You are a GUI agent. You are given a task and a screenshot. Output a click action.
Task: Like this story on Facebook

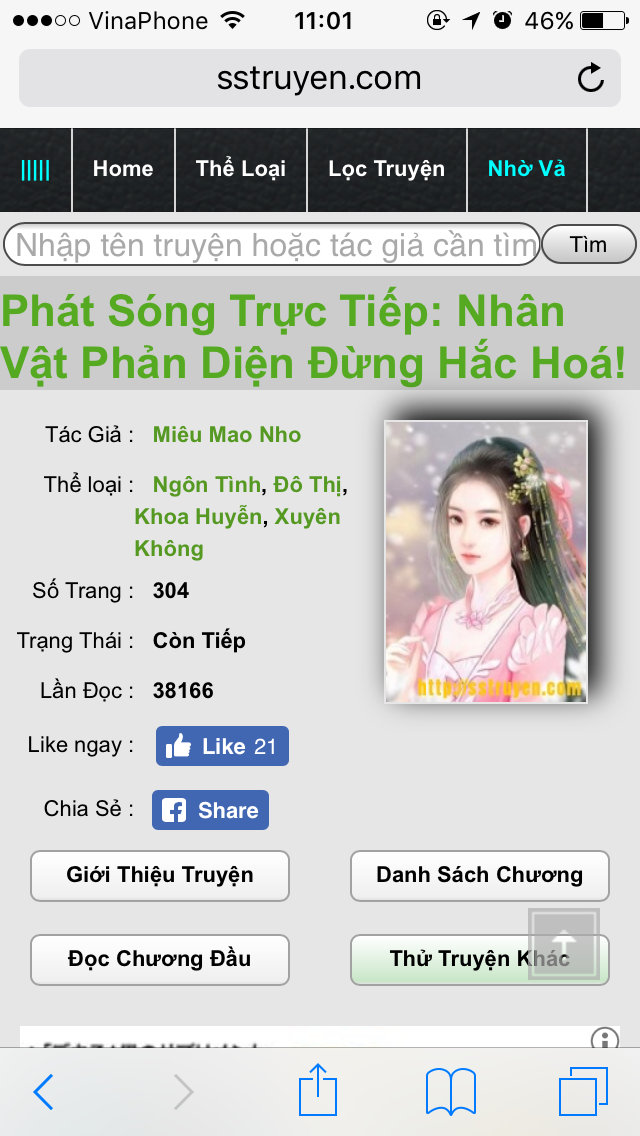point(222,746)
